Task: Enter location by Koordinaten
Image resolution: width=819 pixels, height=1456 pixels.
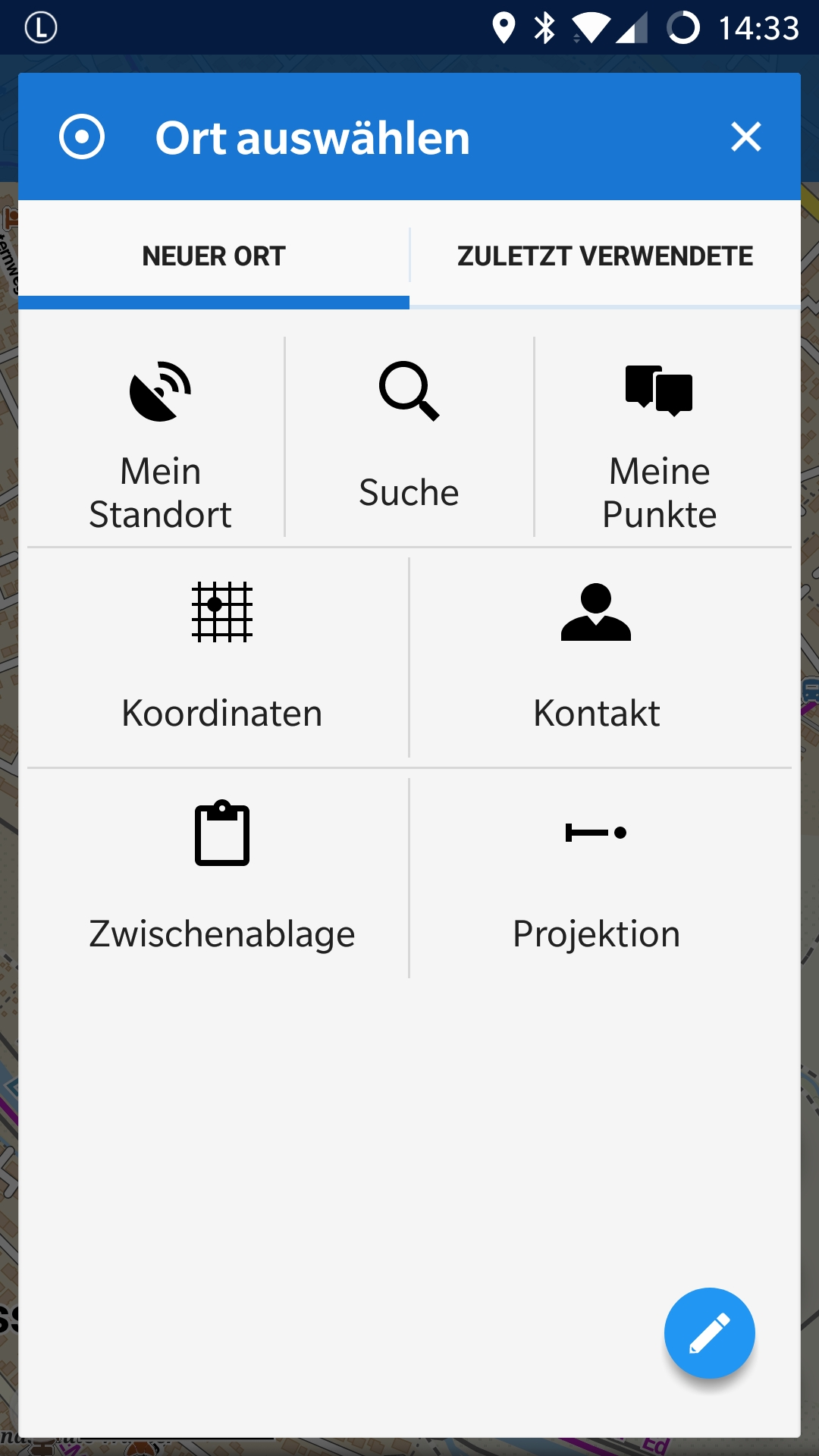Action: point(221,657)
